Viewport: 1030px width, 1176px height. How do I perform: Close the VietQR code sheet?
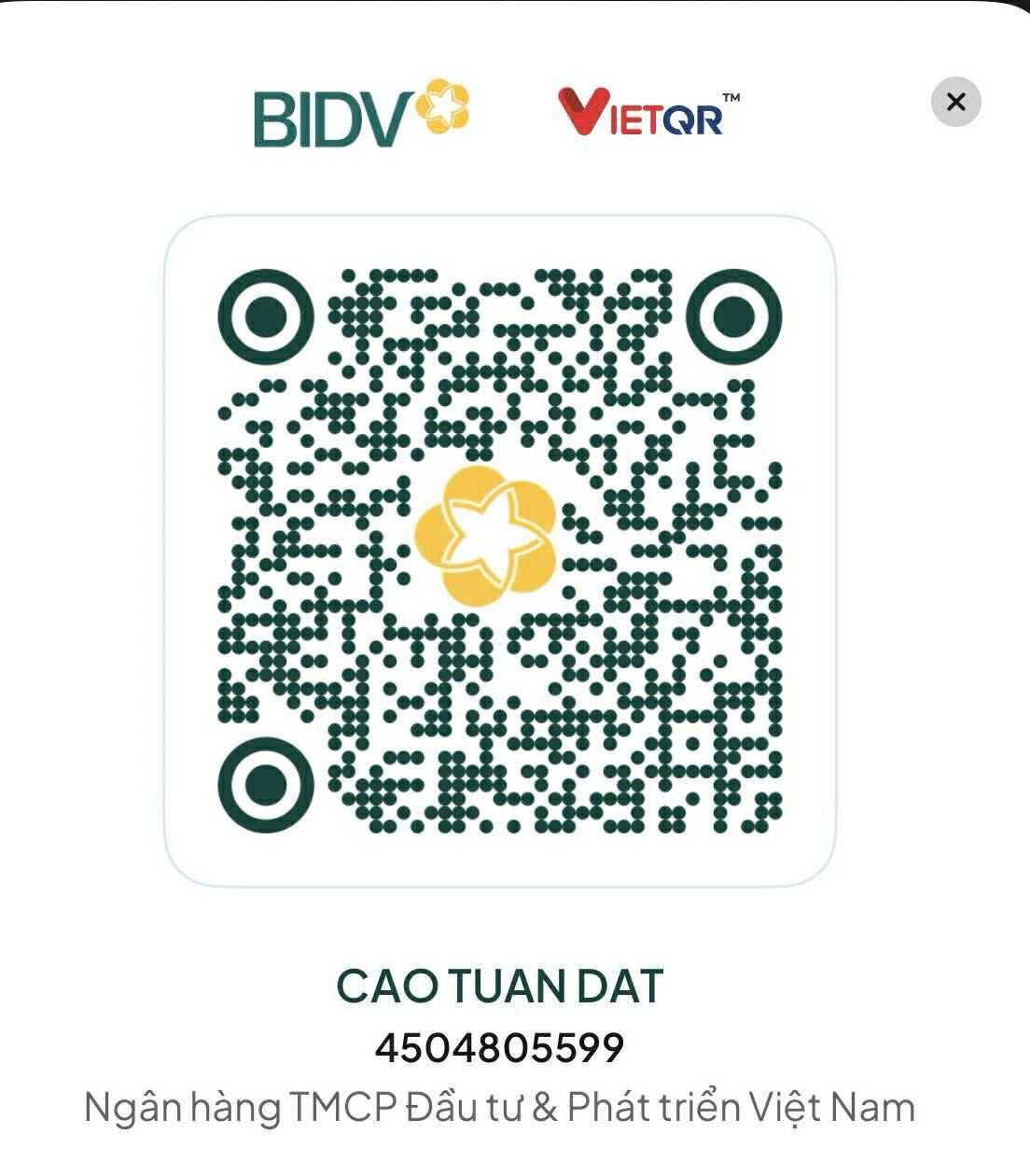pyautogui.click(x=955, y=102)
